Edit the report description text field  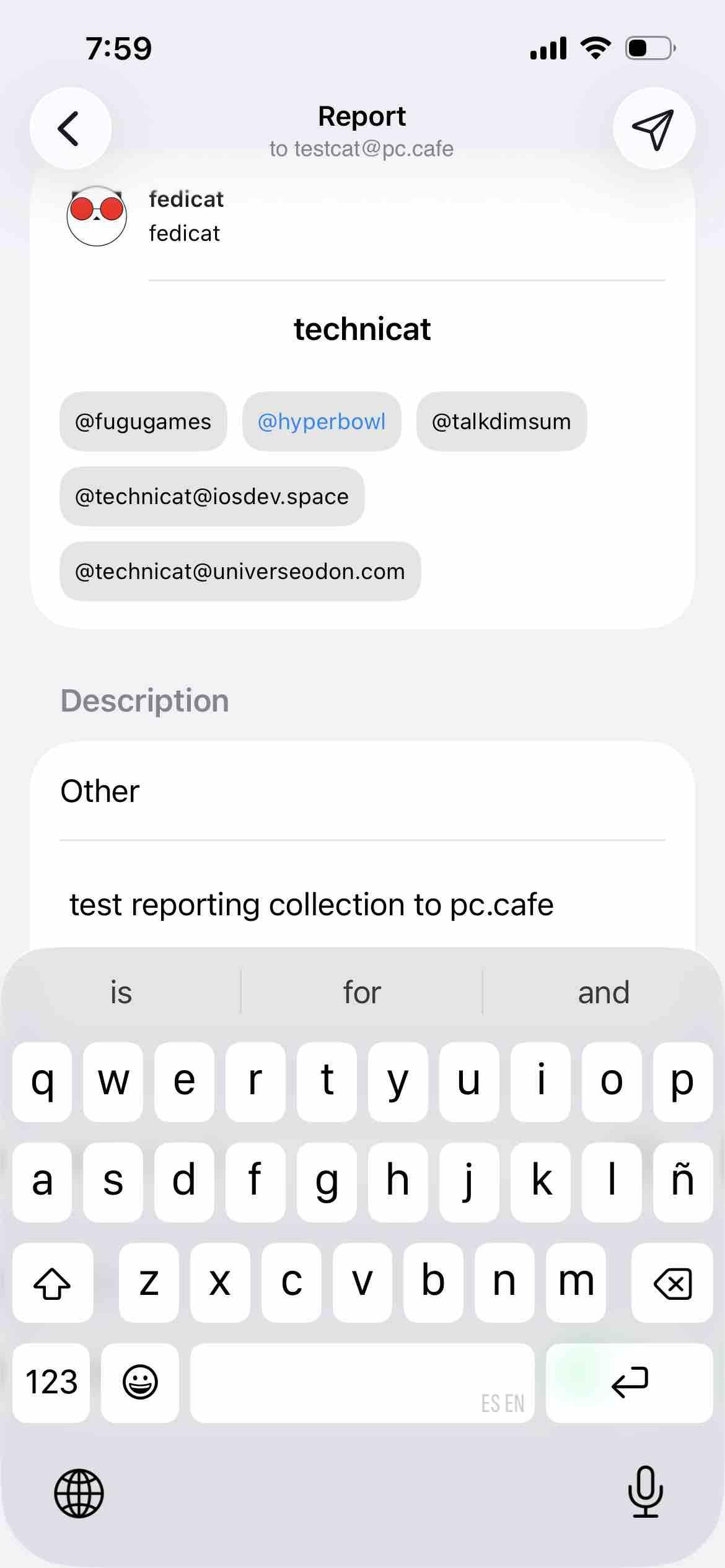(x=362, y=905)
